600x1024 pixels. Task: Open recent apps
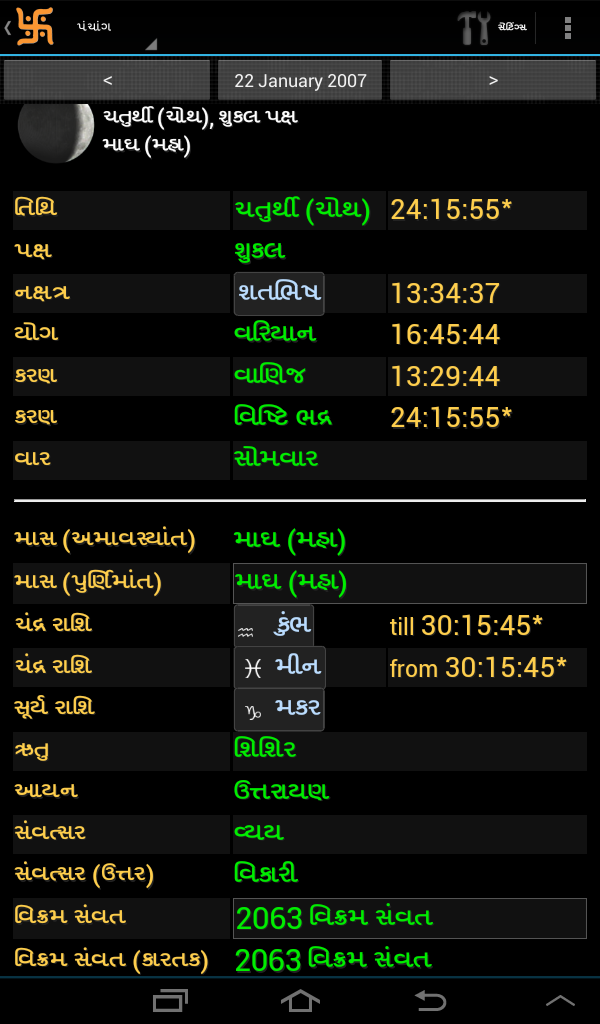(170, 999)
